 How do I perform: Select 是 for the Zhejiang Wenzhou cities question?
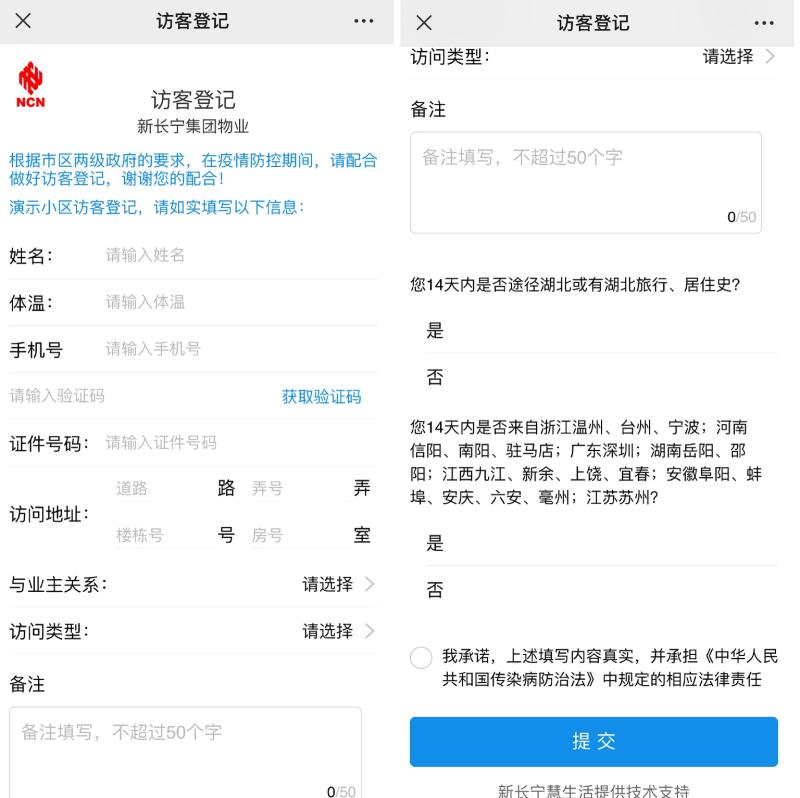point(435,544)
